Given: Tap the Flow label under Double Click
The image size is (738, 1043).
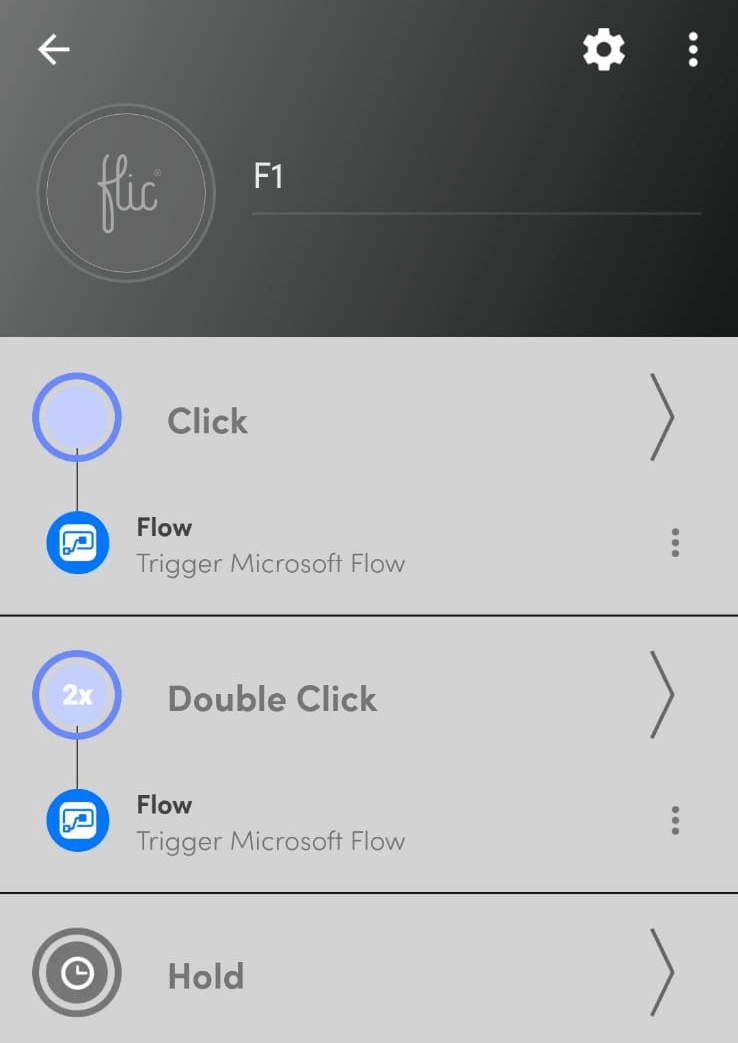Looking at the screenshot, I should pyautogui.click(x=164, y=804).
